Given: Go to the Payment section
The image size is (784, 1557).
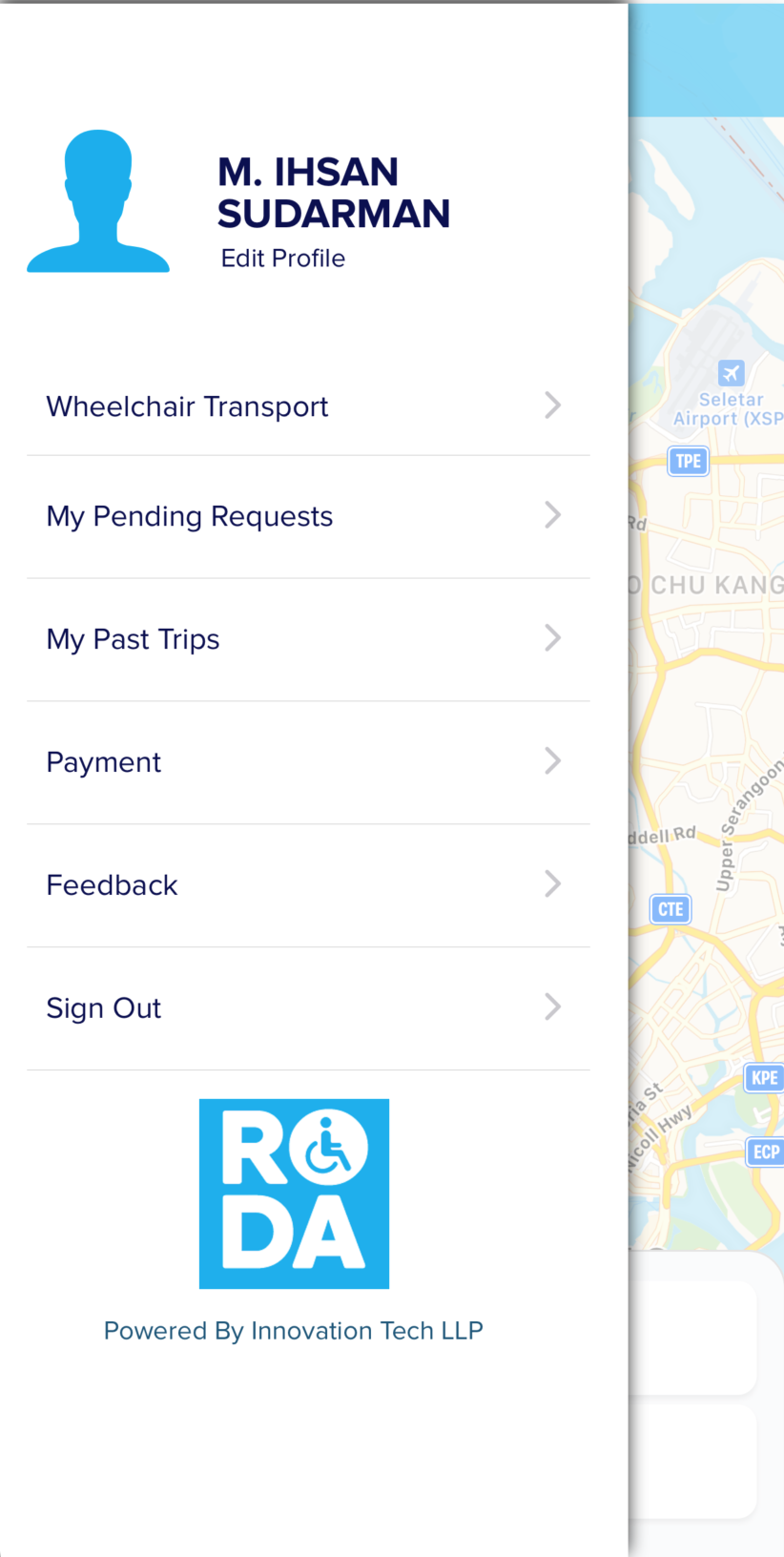Looking at the screenshot, I should click(308, 762).
